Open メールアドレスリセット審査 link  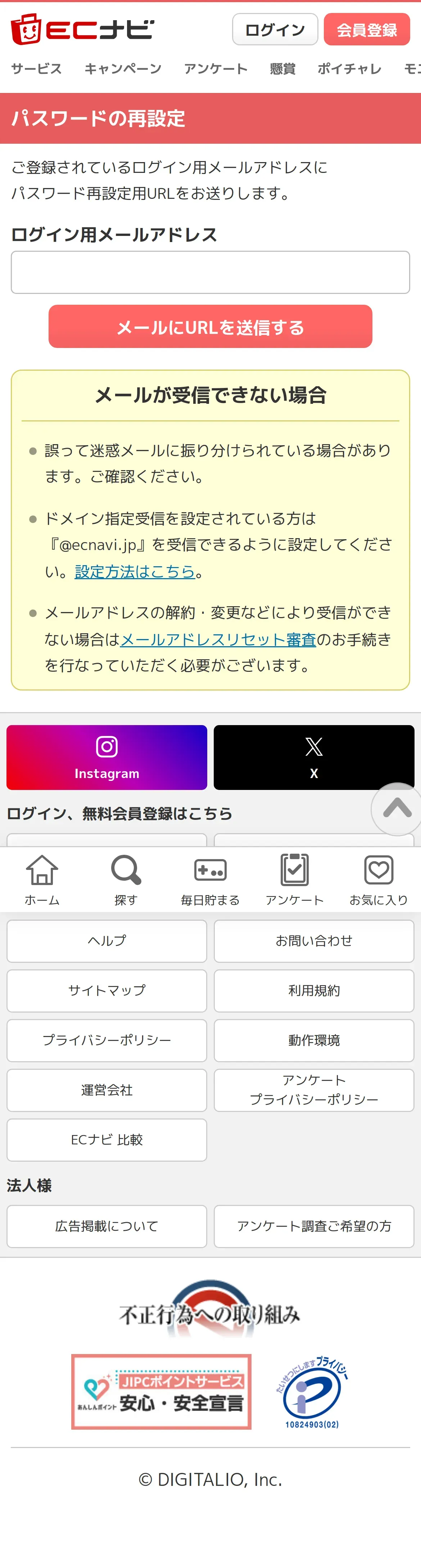218,639
